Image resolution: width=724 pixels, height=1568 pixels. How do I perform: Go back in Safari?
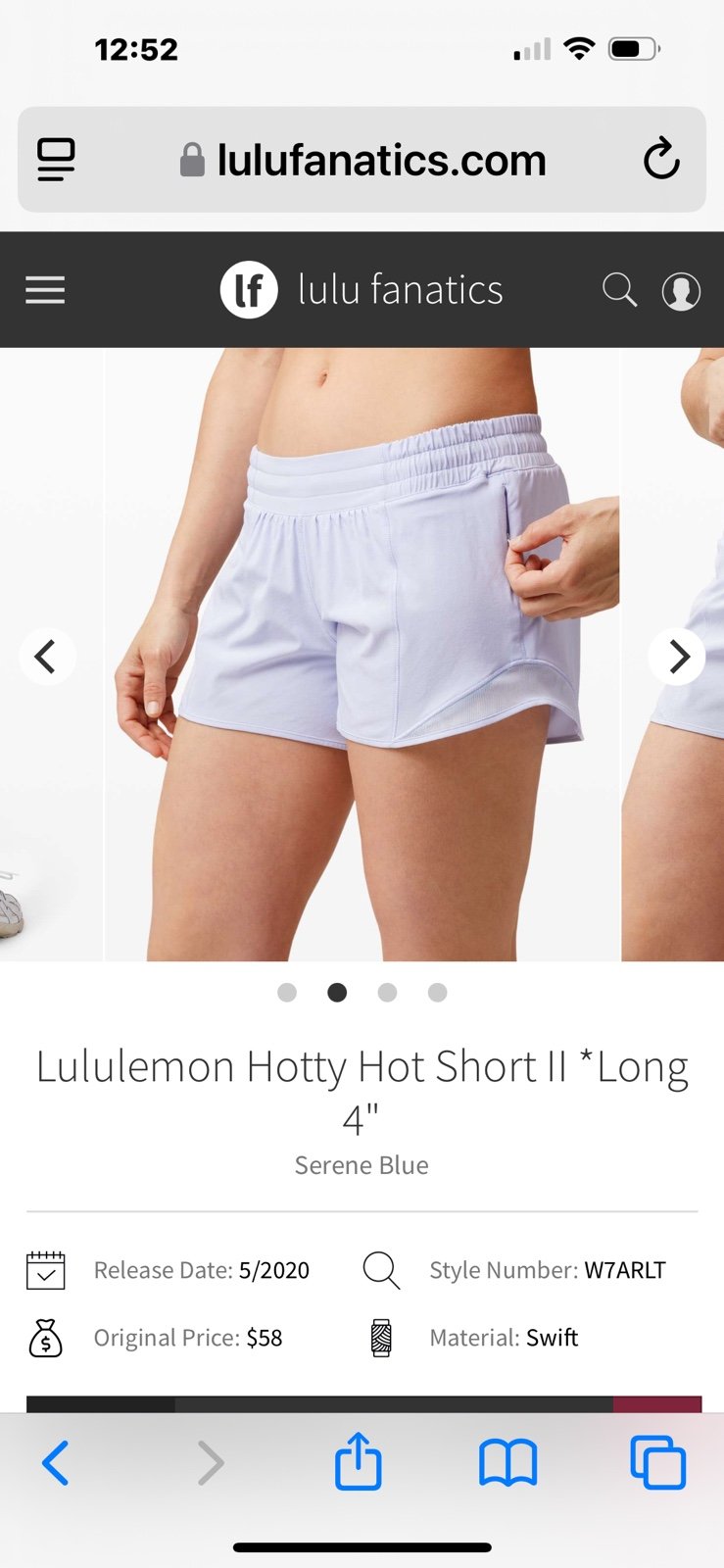[x=56, y=1463]
